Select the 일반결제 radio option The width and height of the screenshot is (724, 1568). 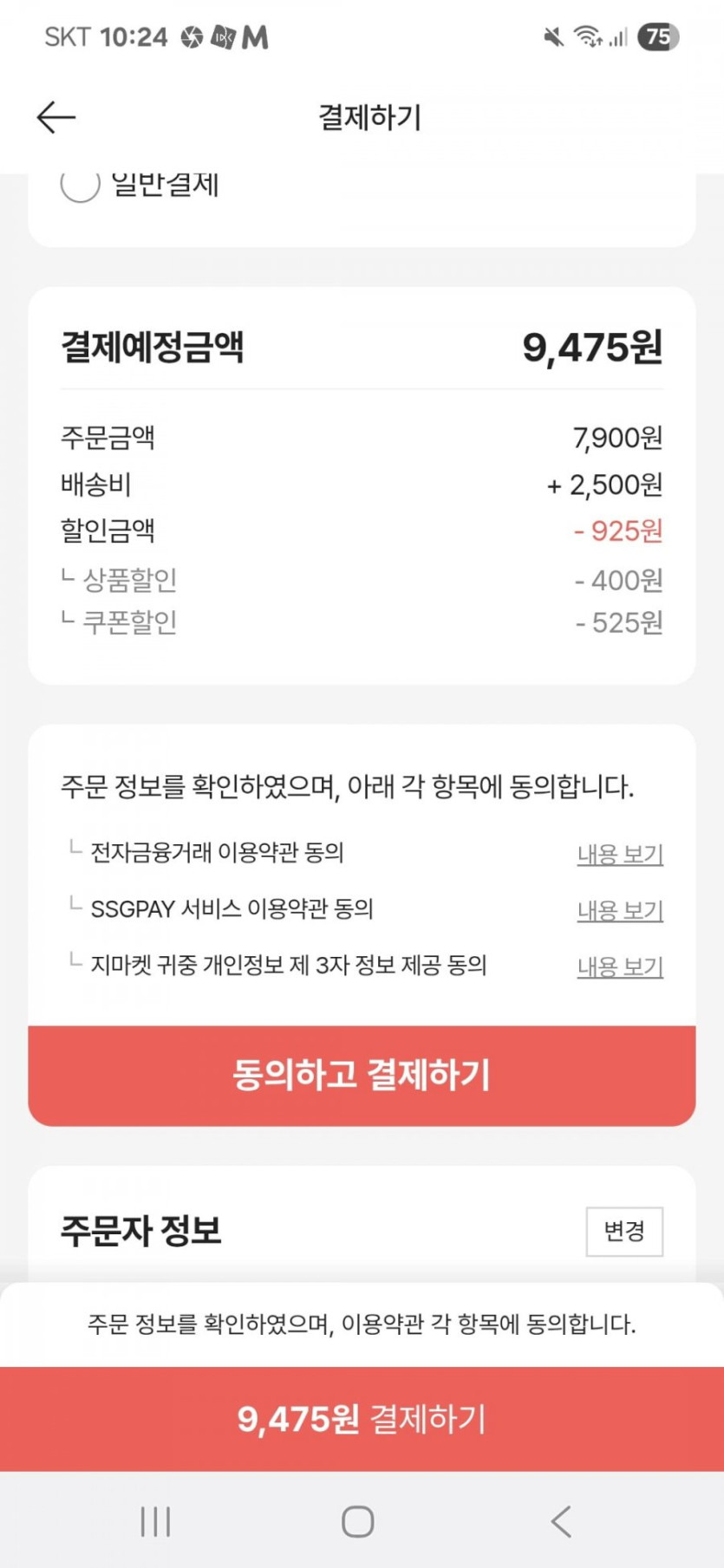tap(80, 183)
